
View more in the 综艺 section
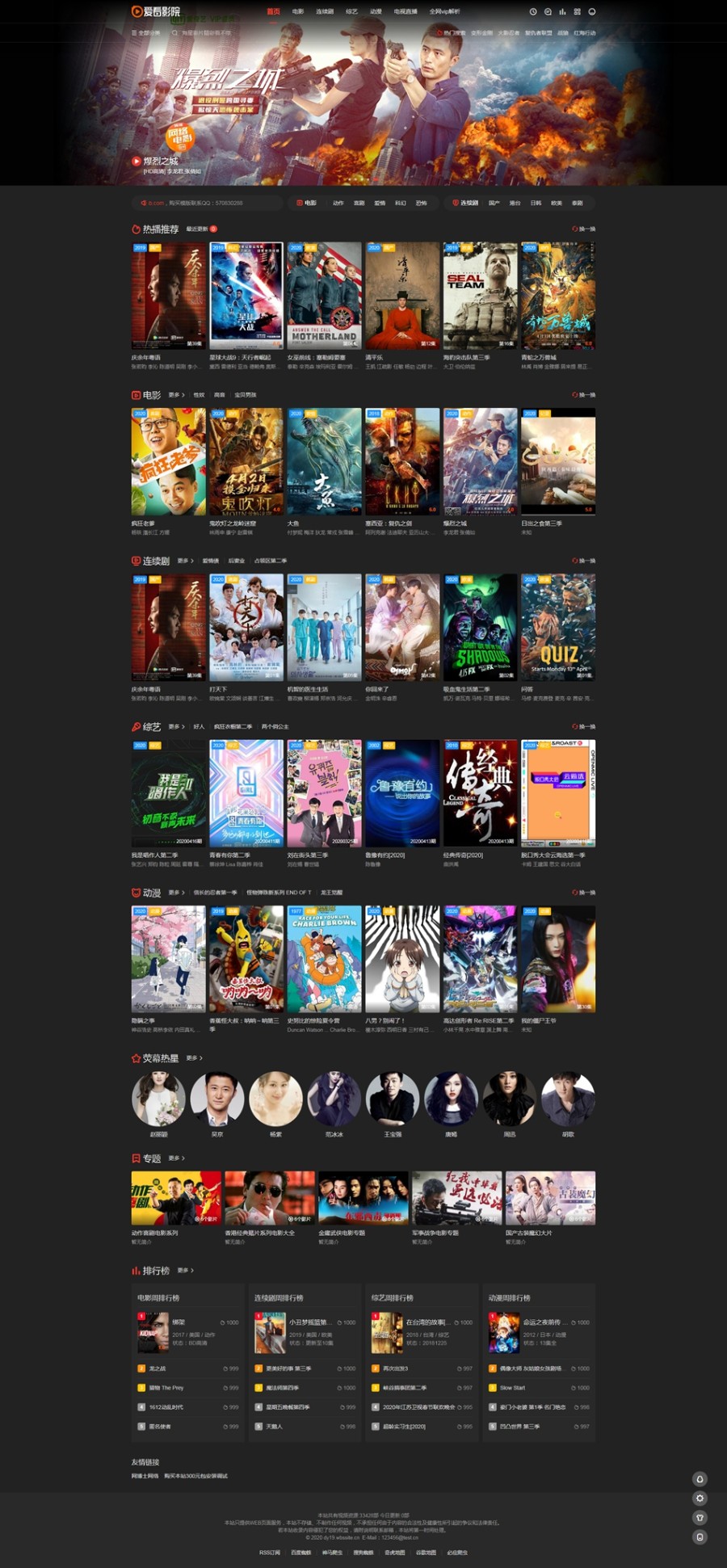(175, 726)
